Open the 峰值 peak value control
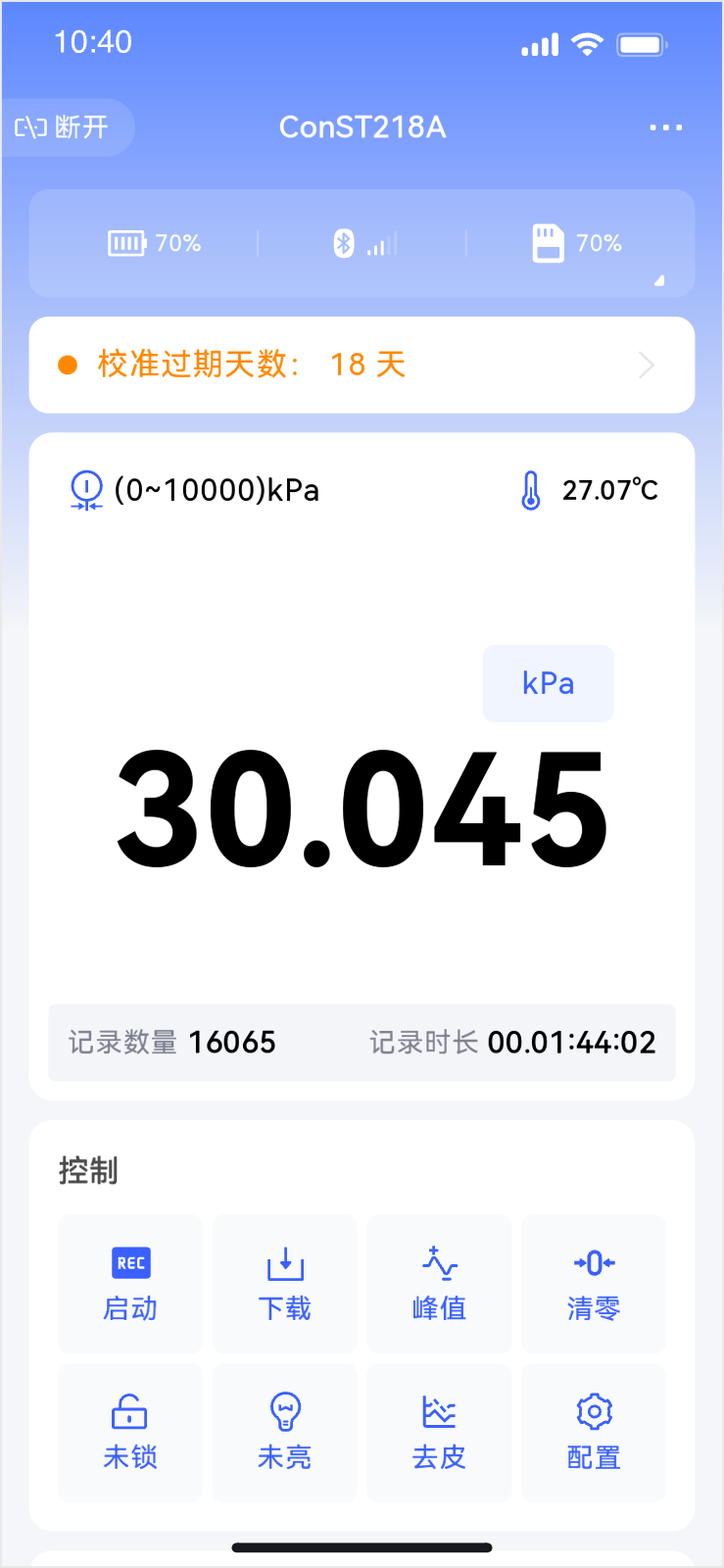 439,1284
